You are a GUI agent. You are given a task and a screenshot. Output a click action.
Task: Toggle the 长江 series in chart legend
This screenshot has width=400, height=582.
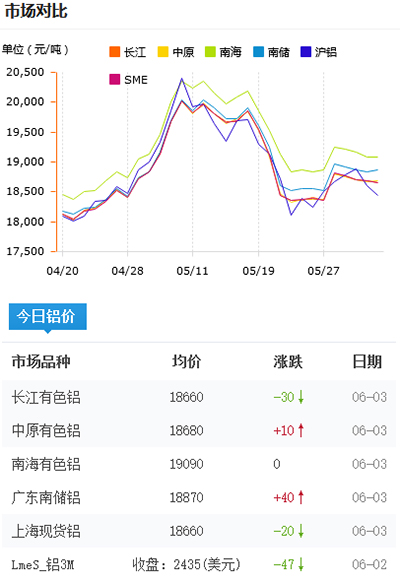point(128,52)
